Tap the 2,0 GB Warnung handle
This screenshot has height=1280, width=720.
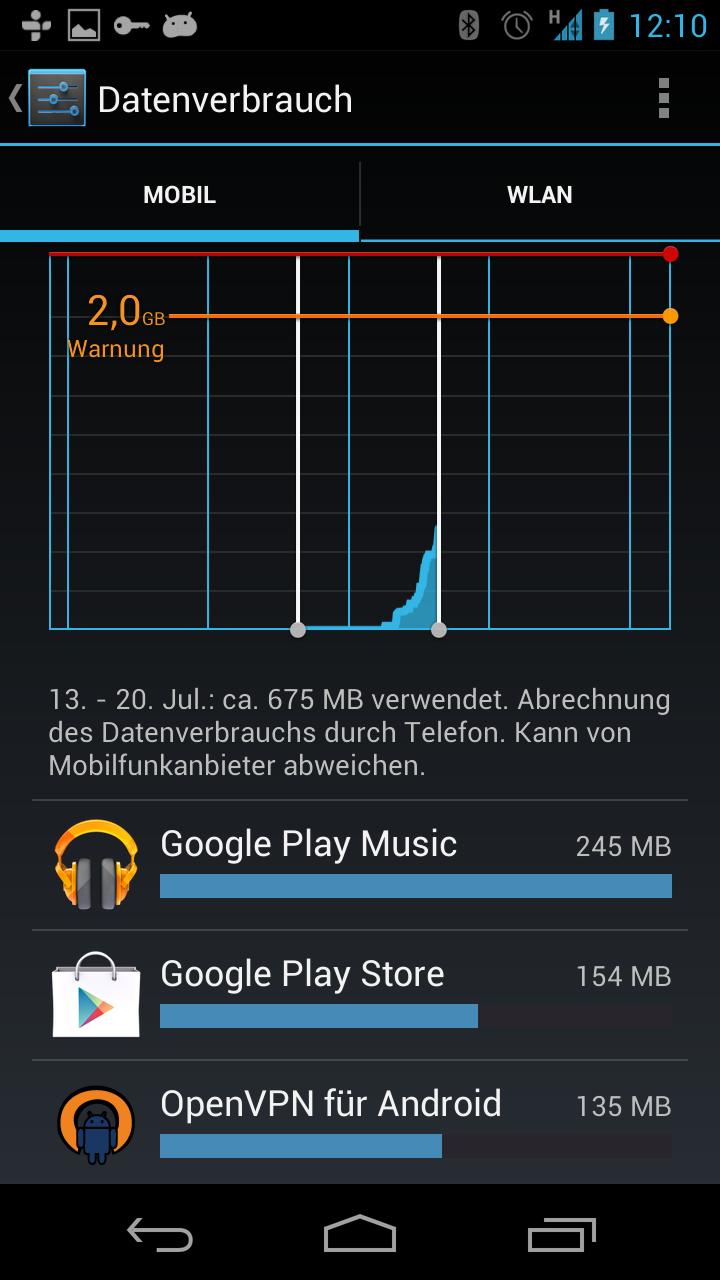670,316
